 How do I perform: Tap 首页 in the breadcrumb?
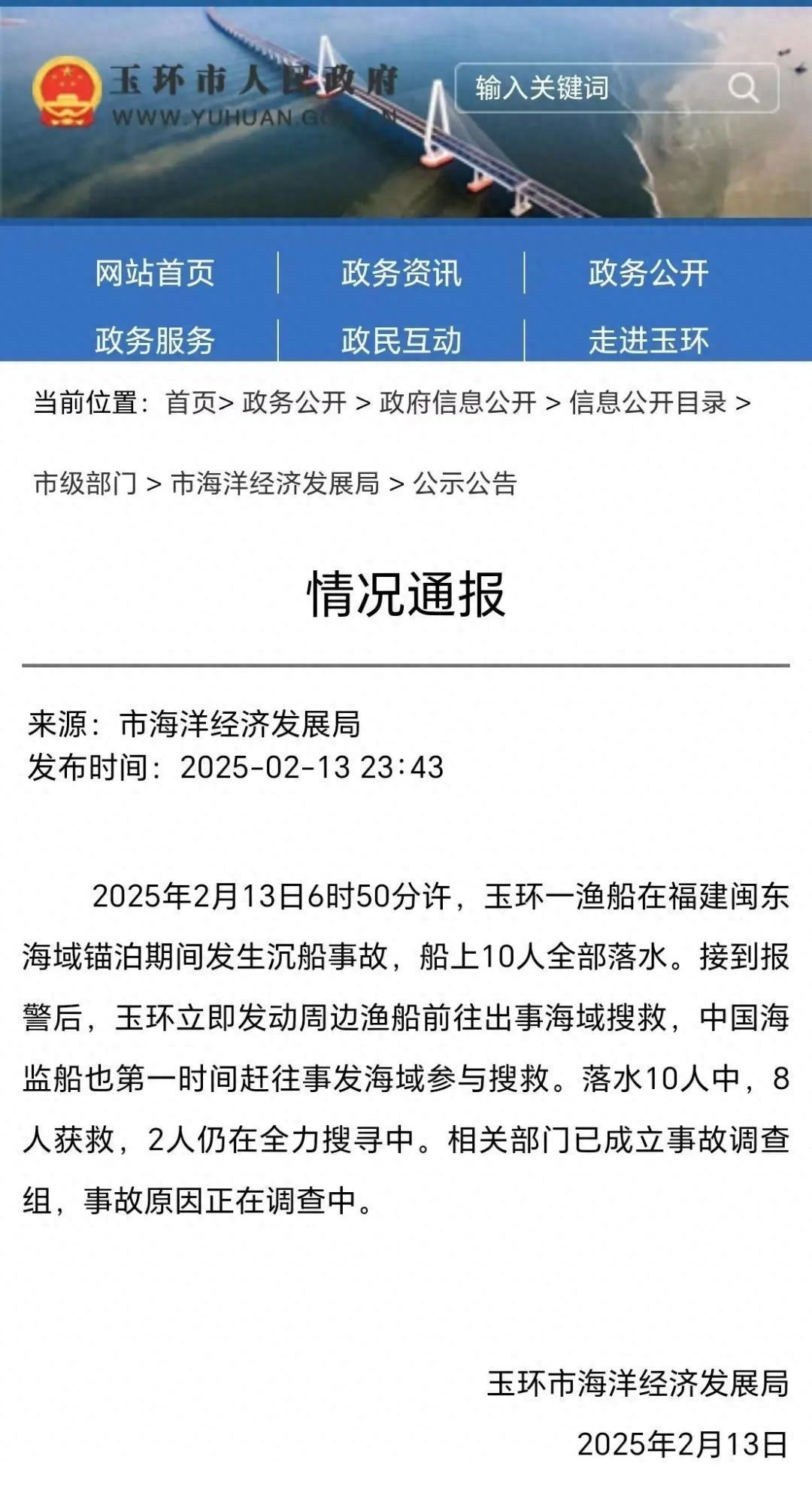[x=191, y=402]
